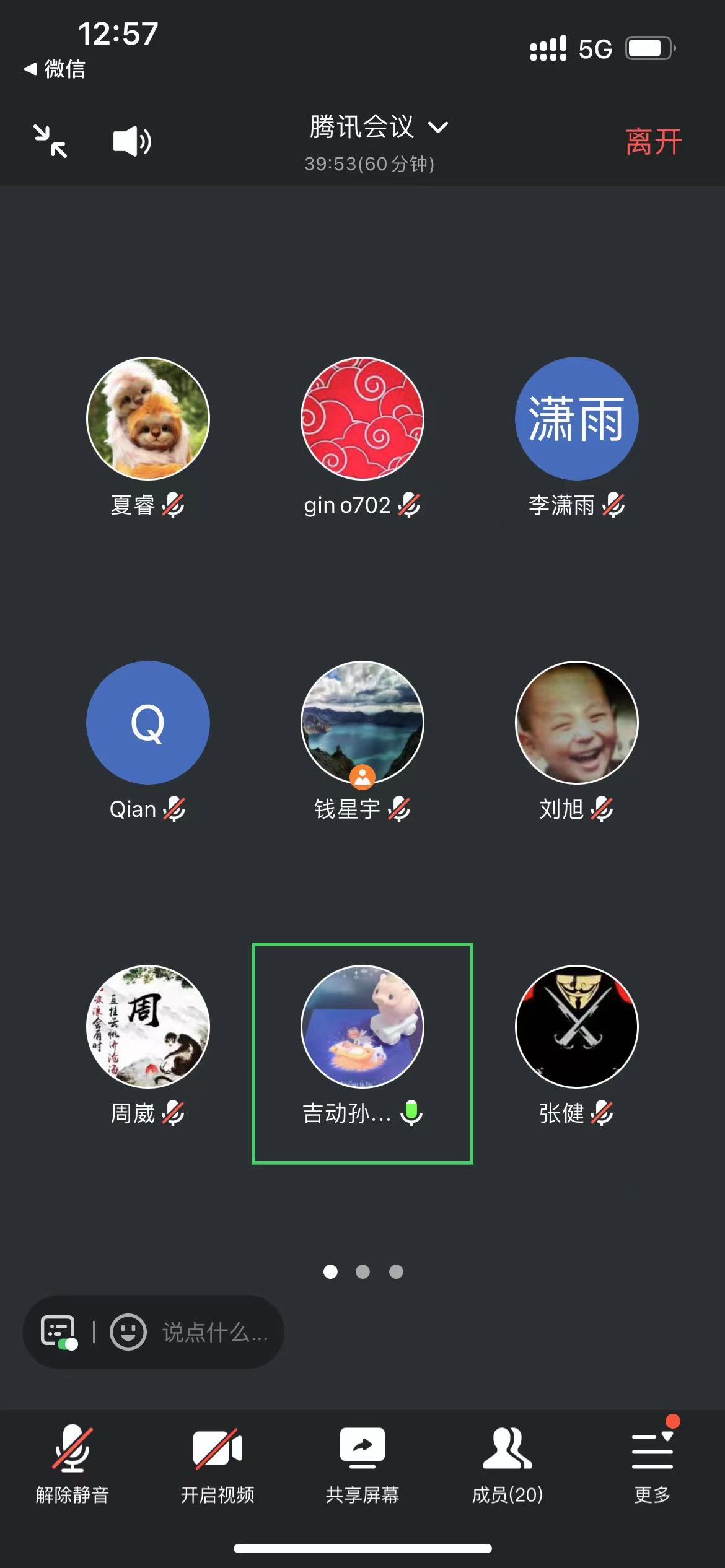Select participant 周崴
Image resolution: width=725 pixels, height=1568 pixels.
pyautogui.click(x=147, y=1045)
